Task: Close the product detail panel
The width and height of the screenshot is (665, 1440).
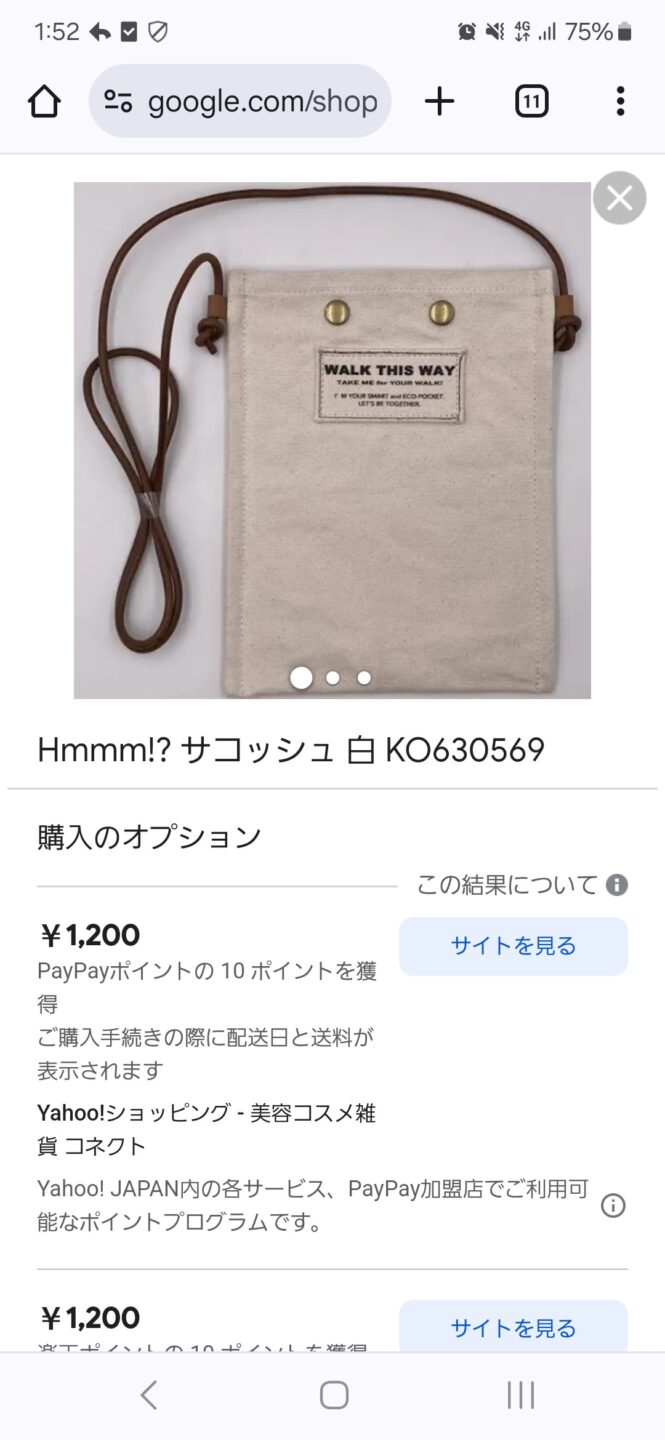Action: 619,198
